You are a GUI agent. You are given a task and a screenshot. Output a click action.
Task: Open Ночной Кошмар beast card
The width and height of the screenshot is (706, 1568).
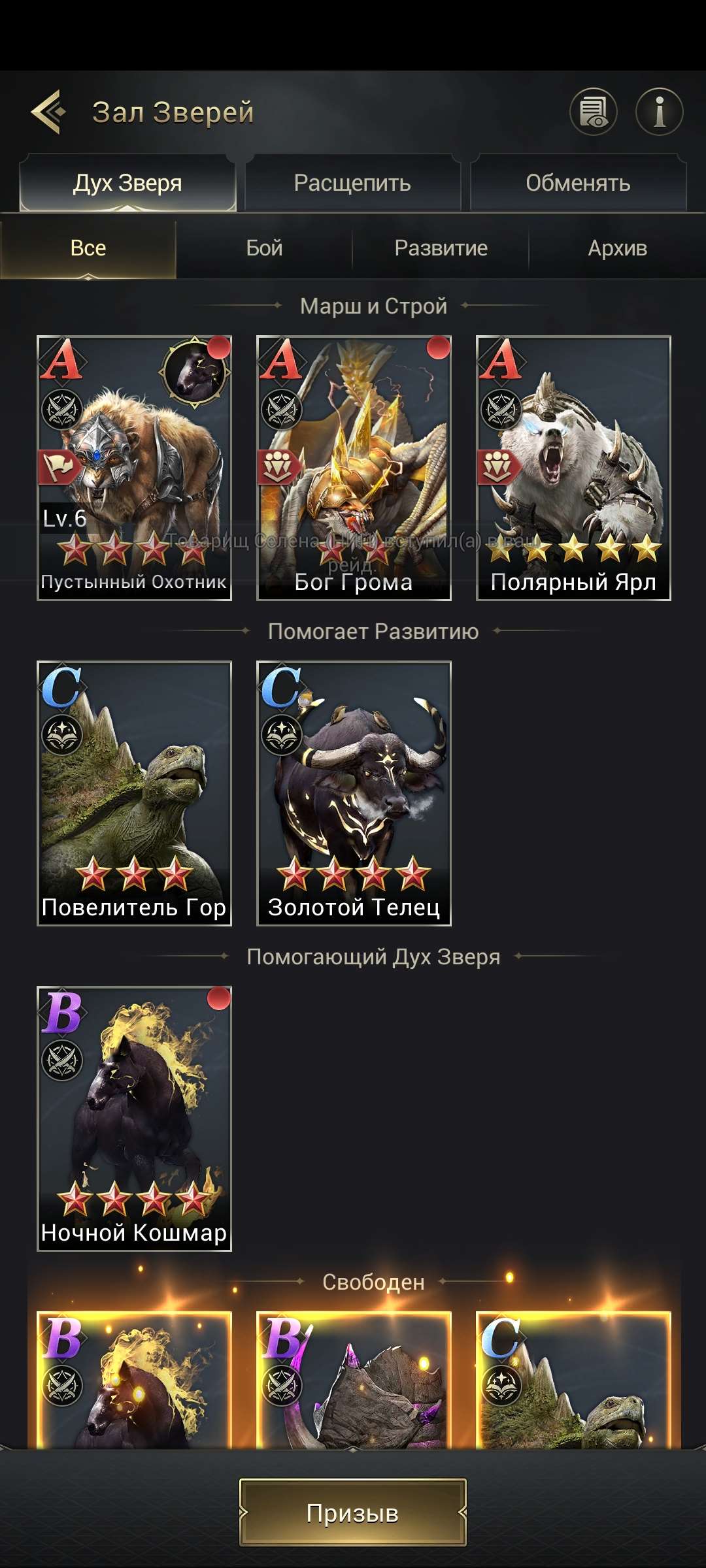point(134,1119)
